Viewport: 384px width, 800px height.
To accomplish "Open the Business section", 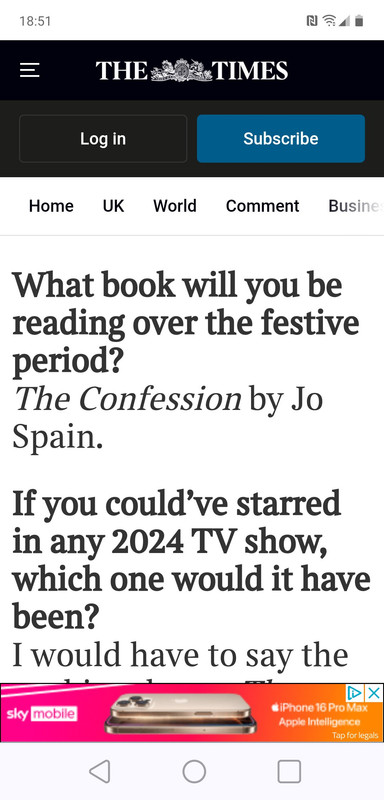I will [x=355, y=206].
